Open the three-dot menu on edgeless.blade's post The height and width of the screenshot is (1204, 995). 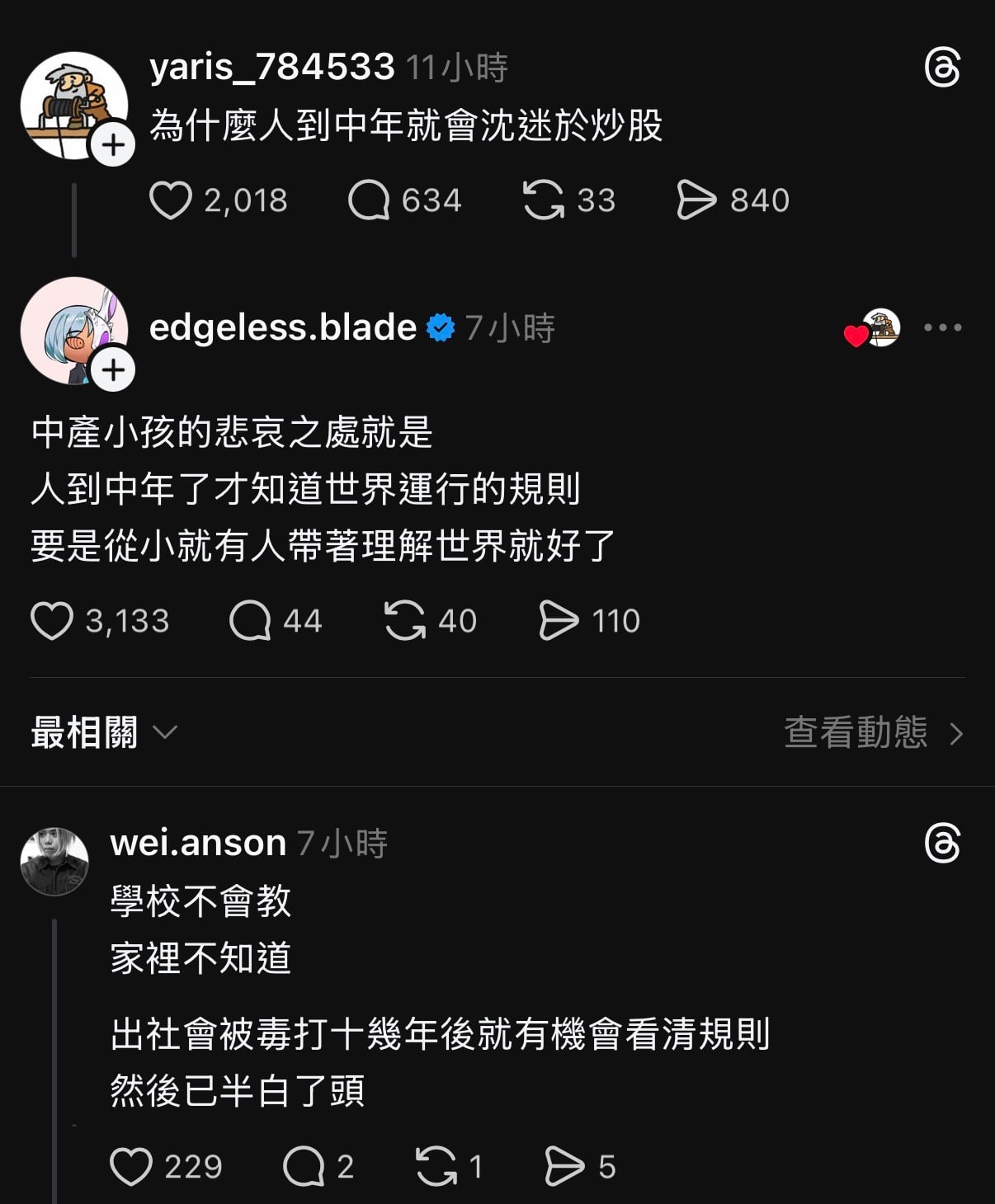pos(942,327)
